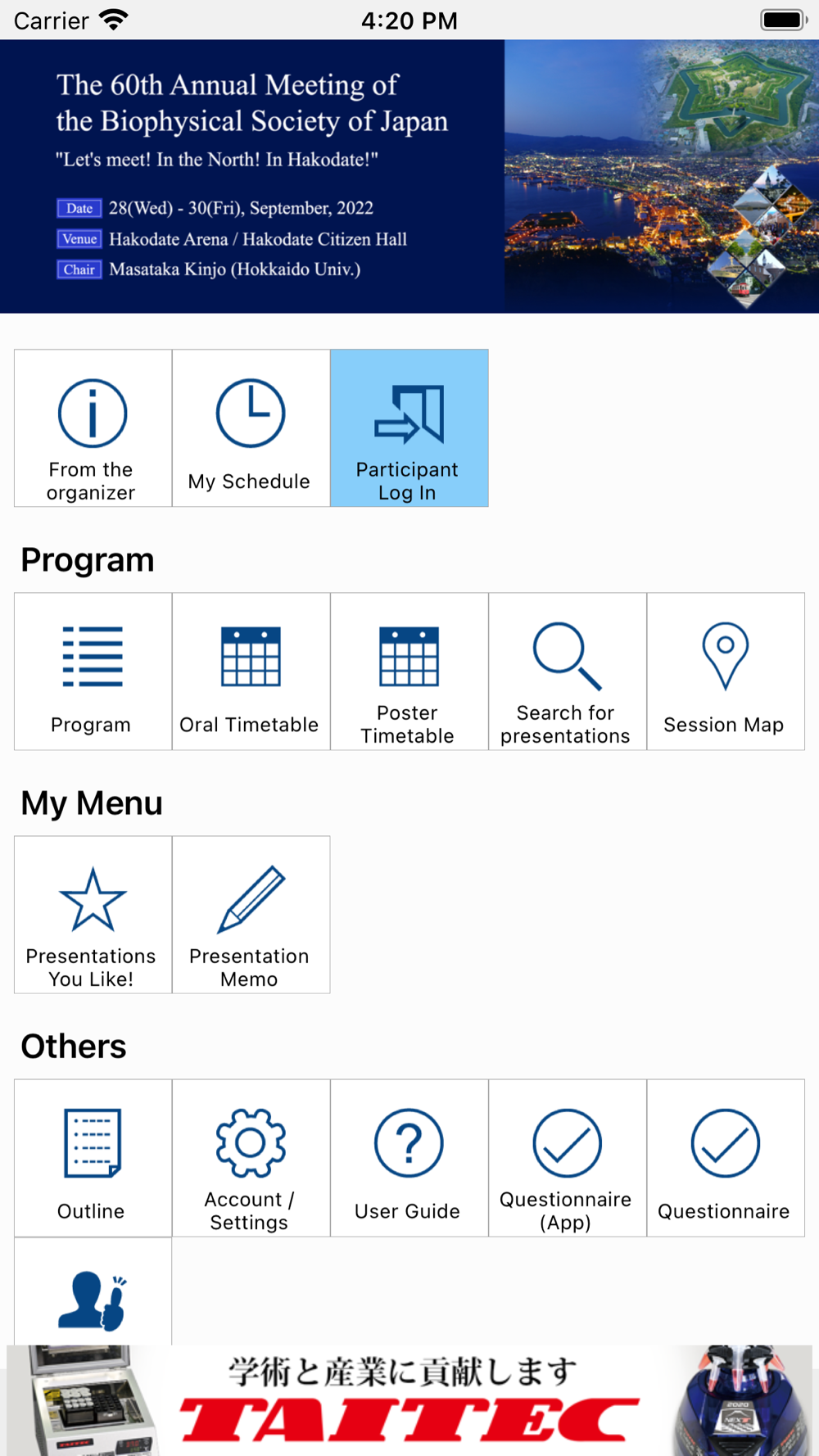
Task: View the Poster Timetable
Action: (x=409, y=671)
